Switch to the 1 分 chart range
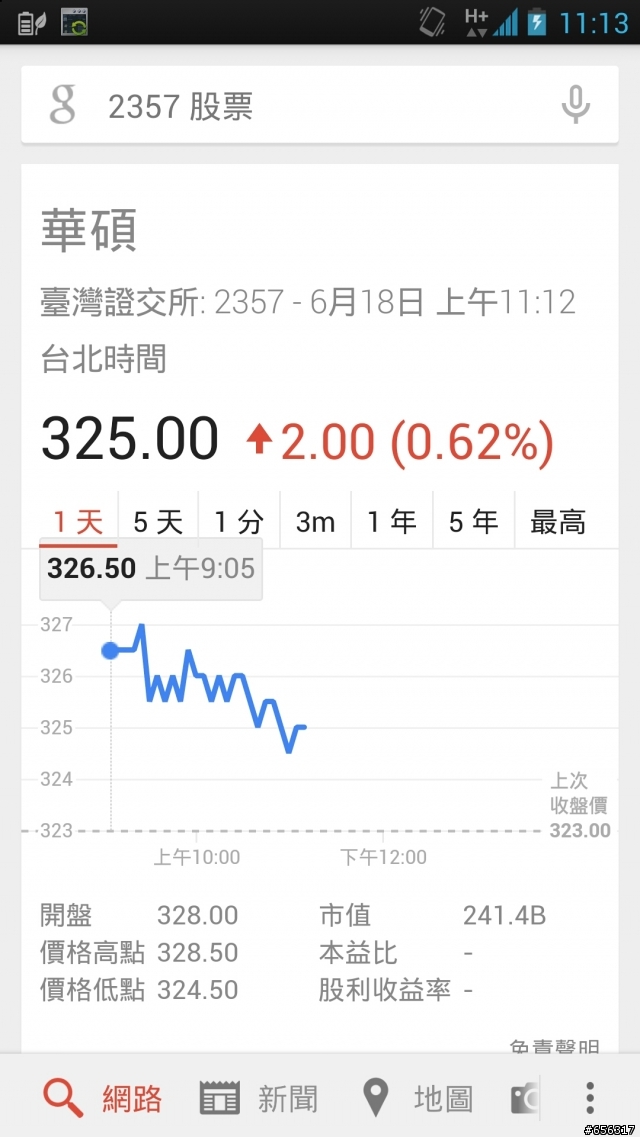640x1138 pixels. tap(239, 521)
